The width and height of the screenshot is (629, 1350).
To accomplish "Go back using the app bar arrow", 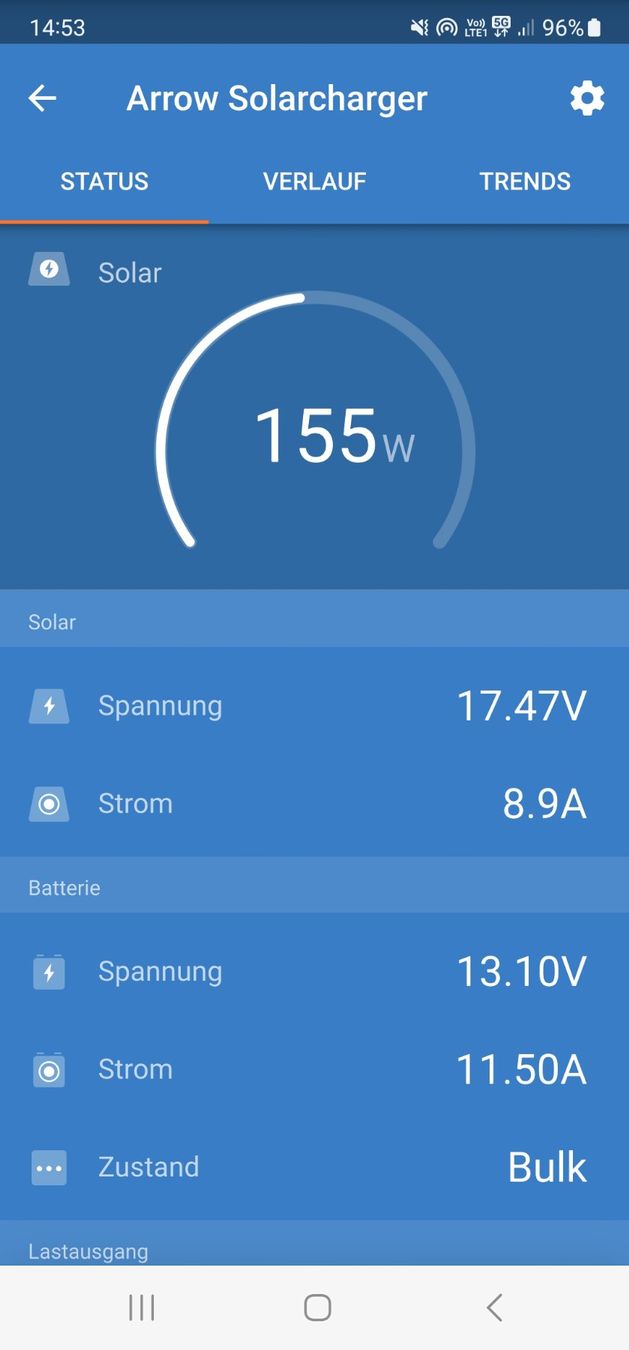I will [x=42, y=98].
